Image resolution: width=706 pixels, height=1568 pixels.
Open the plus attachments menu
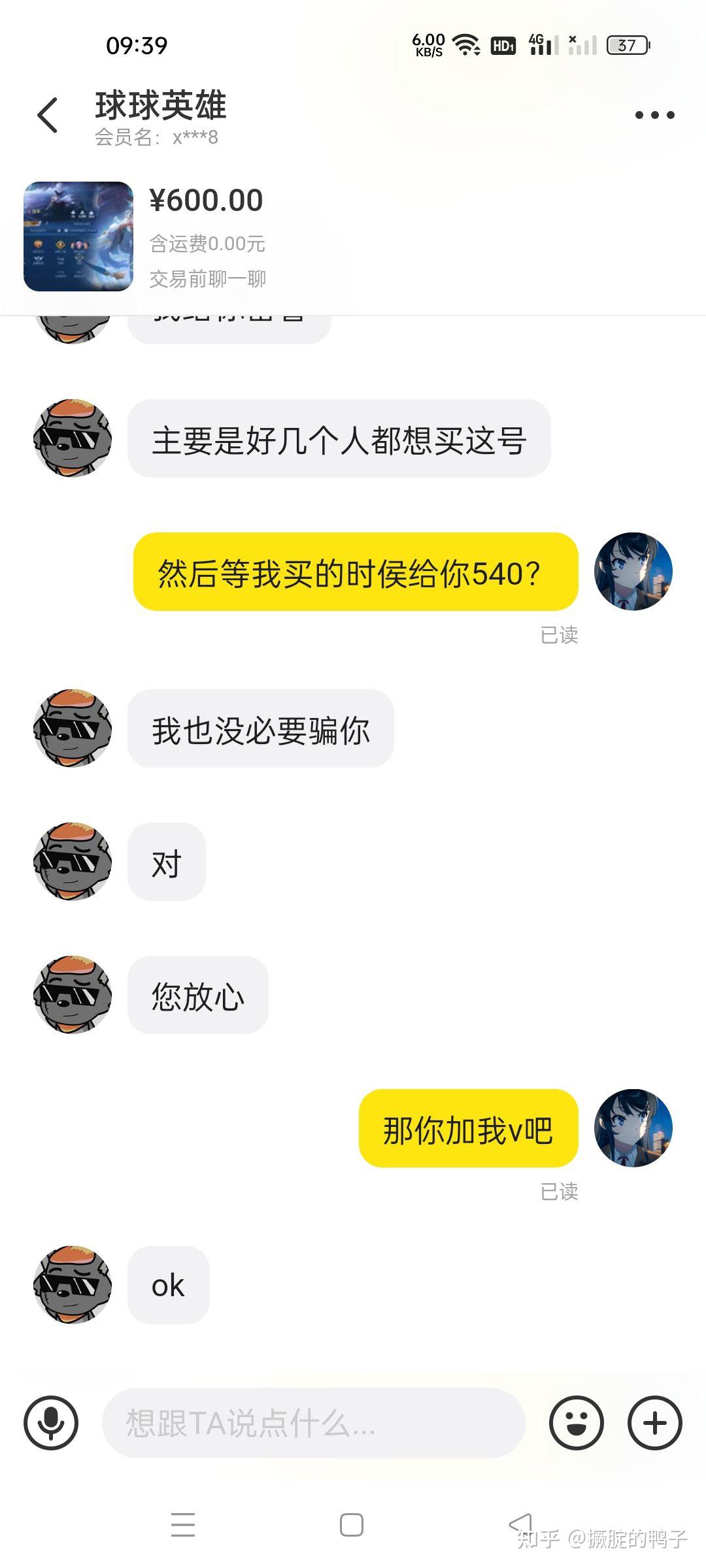654,1423
